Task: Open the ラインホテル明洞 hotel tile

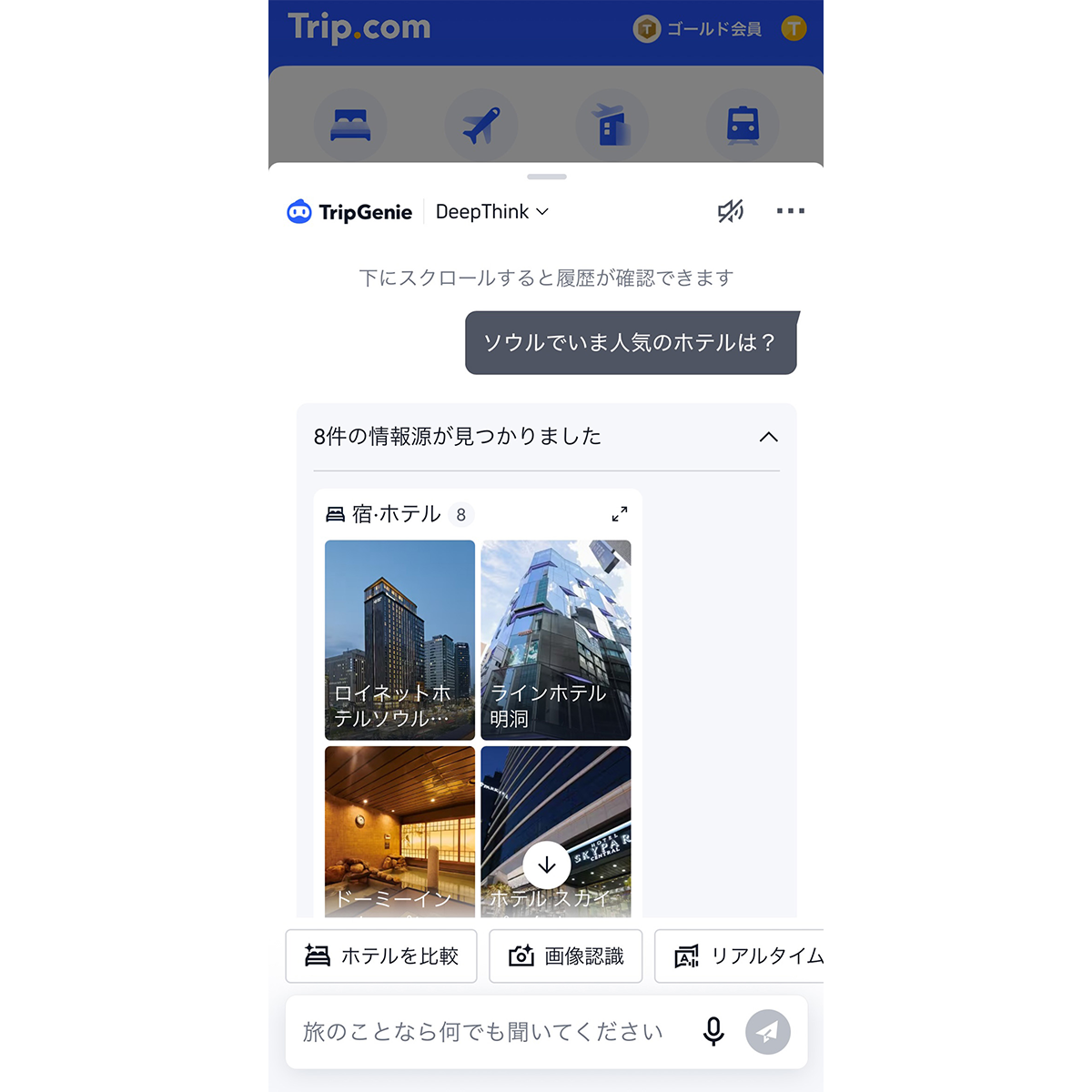Action: [555, 639]
